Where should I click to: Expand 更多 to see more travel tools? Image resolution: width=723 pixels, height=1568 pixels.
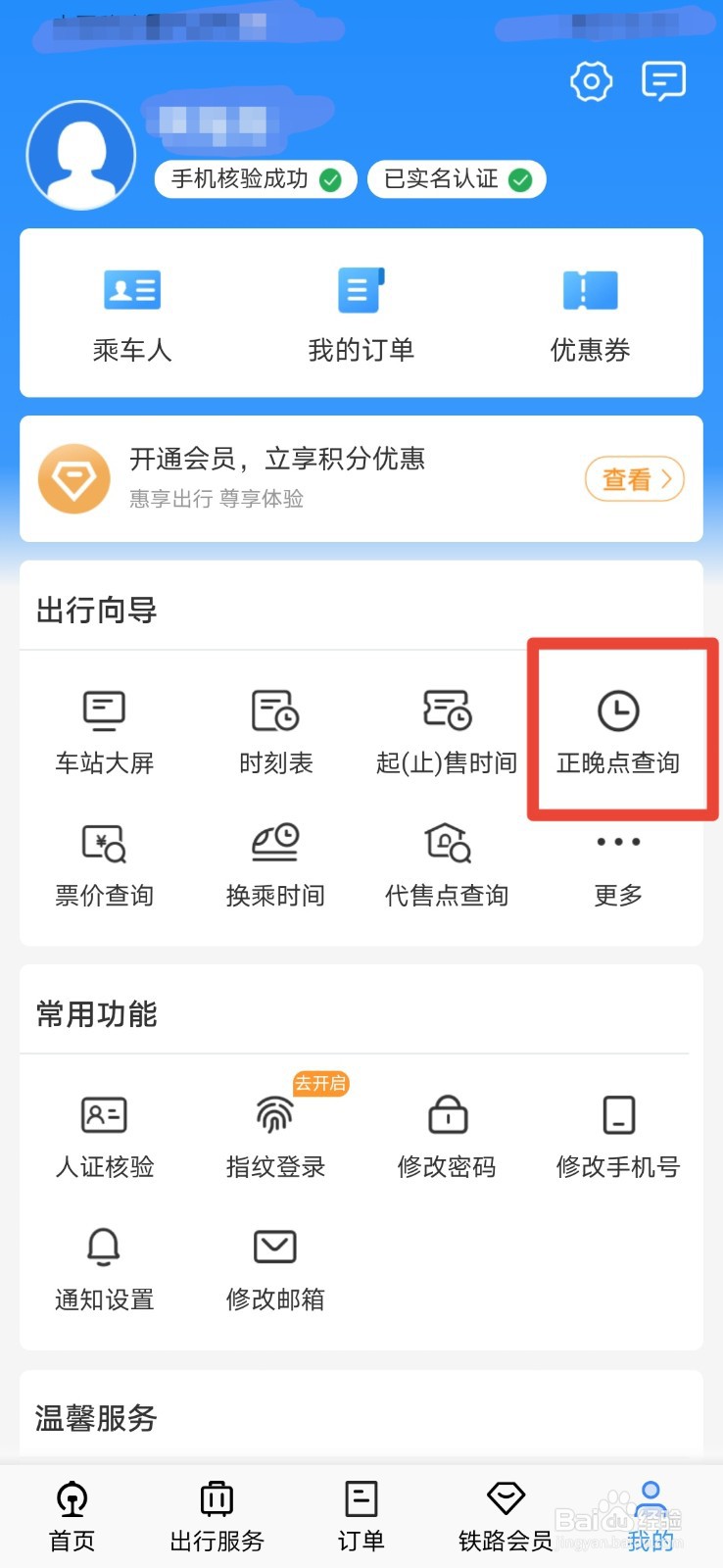click(617, 862)
